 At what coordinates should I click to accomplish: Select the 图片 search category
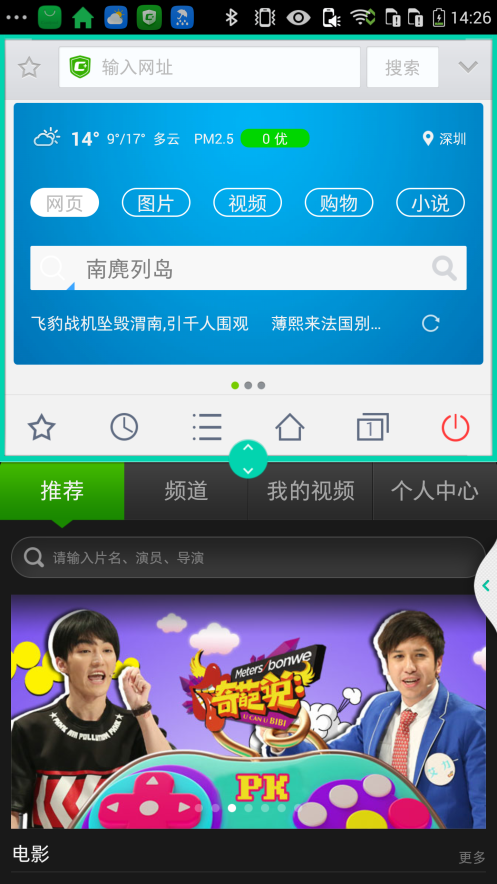[156, 202]
